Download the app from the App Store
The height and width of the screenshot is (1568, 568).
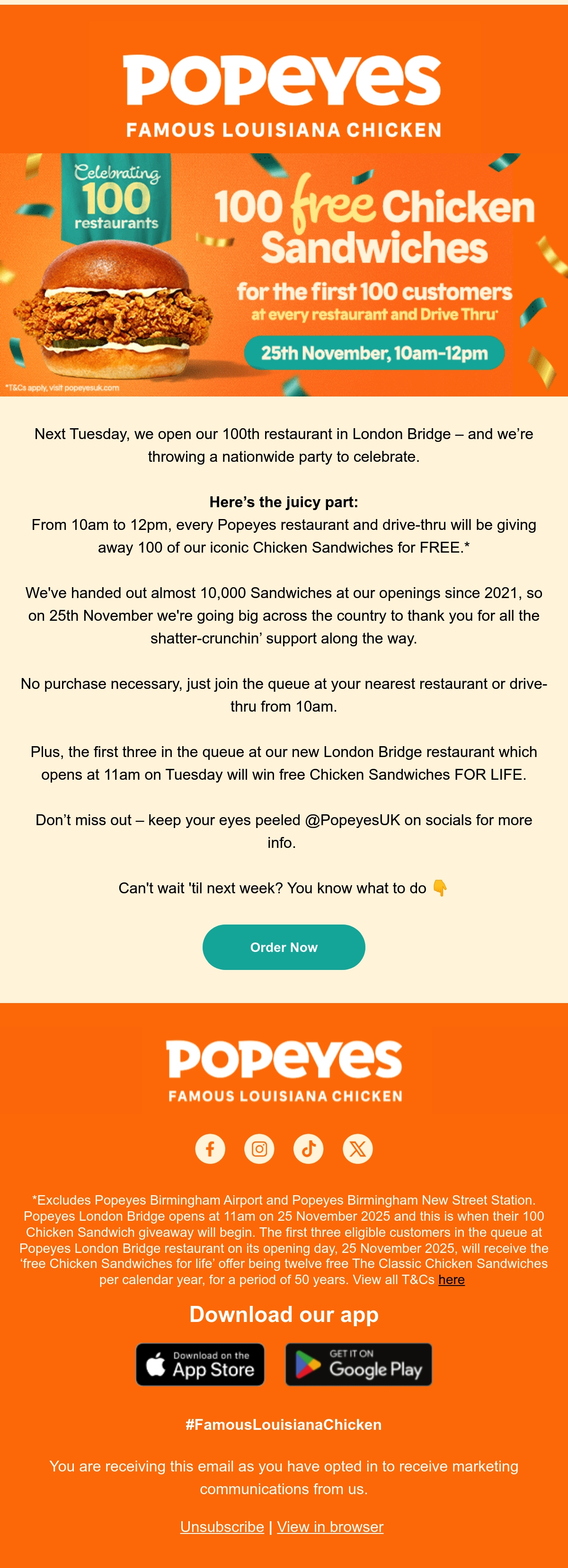pyautogui.click(x=200, y=1364)
